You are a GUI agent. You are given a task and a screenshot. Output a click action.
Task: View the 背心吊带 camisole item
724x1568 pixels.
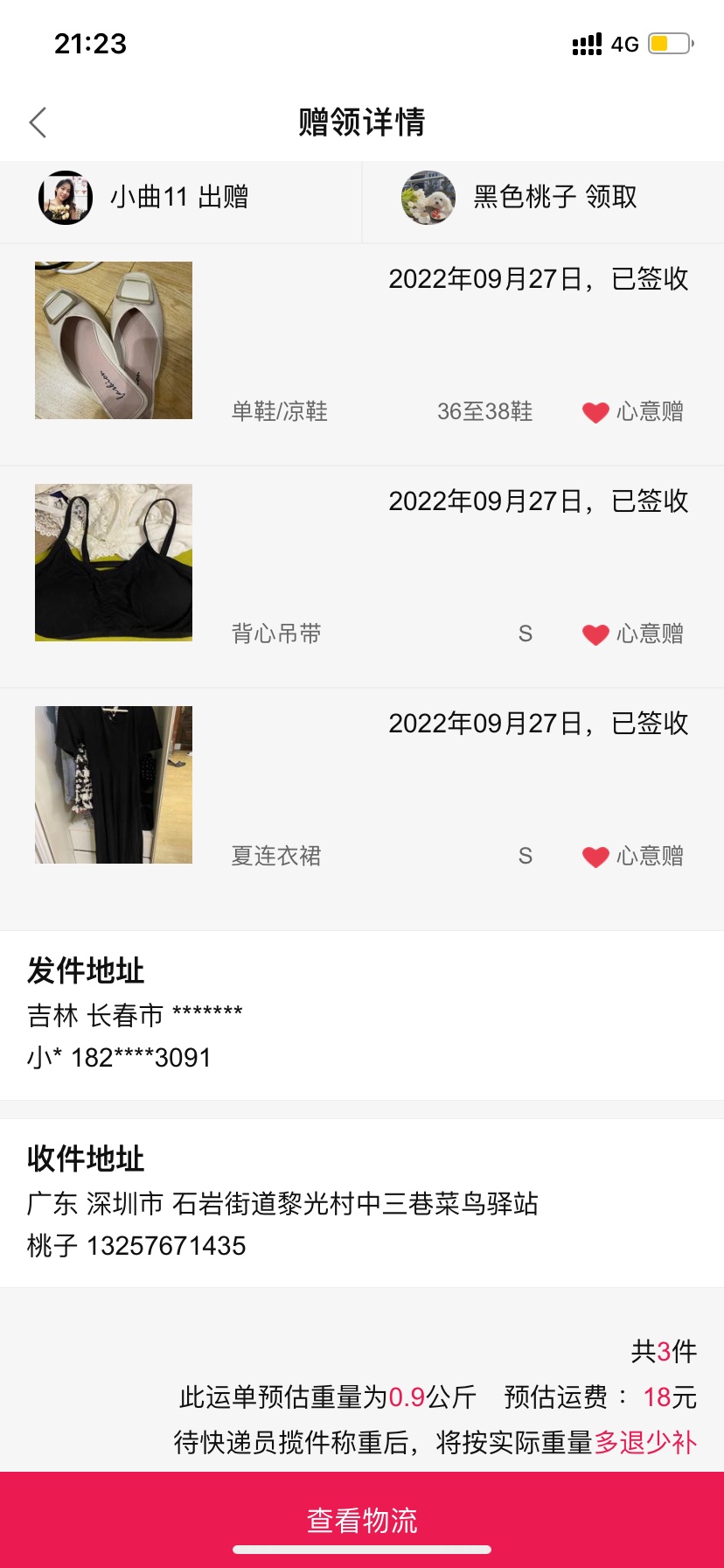(114, 563)
